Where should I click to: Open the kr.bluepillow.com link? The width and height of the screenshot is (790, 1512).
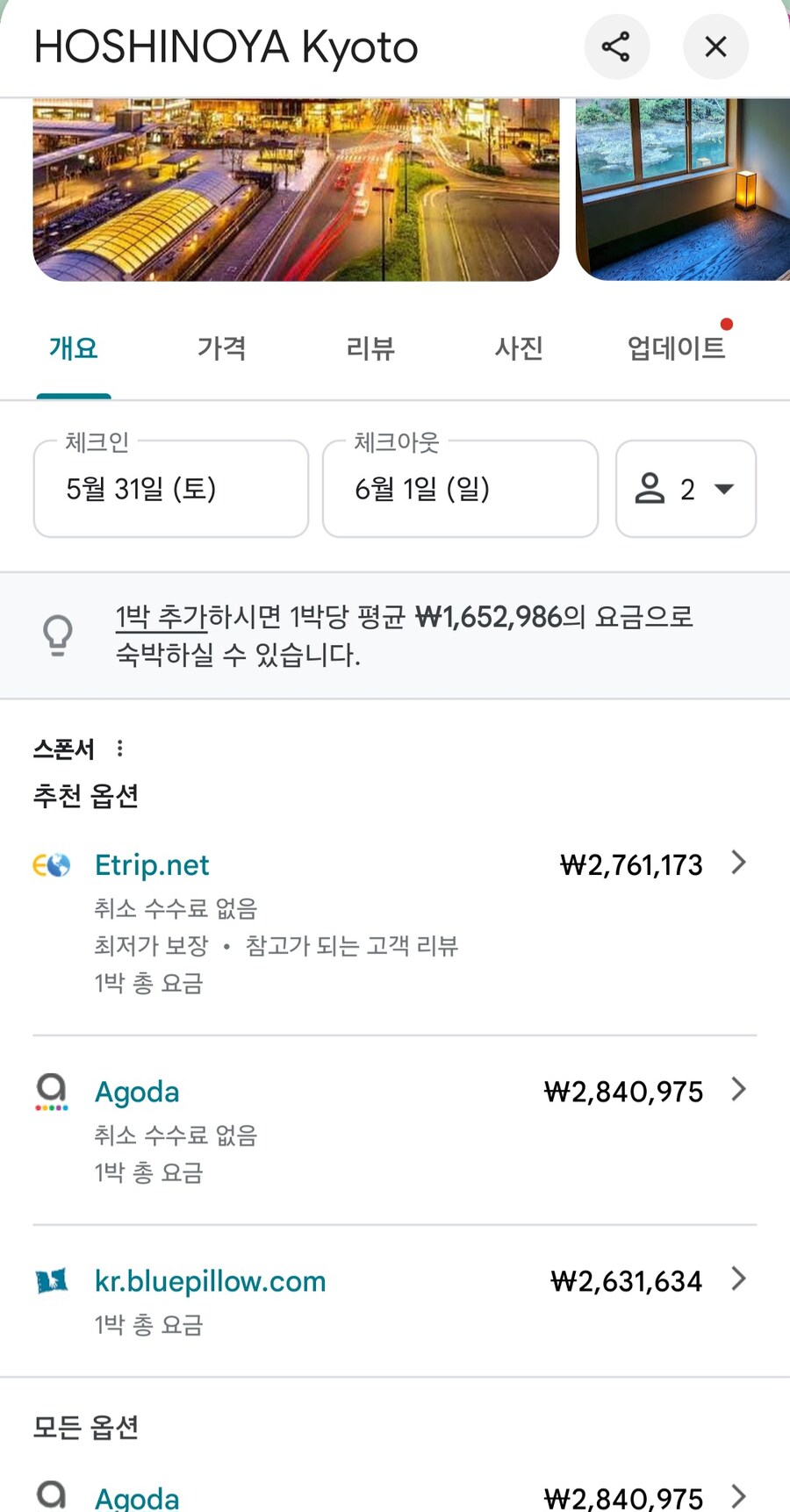coord(210,1280)
